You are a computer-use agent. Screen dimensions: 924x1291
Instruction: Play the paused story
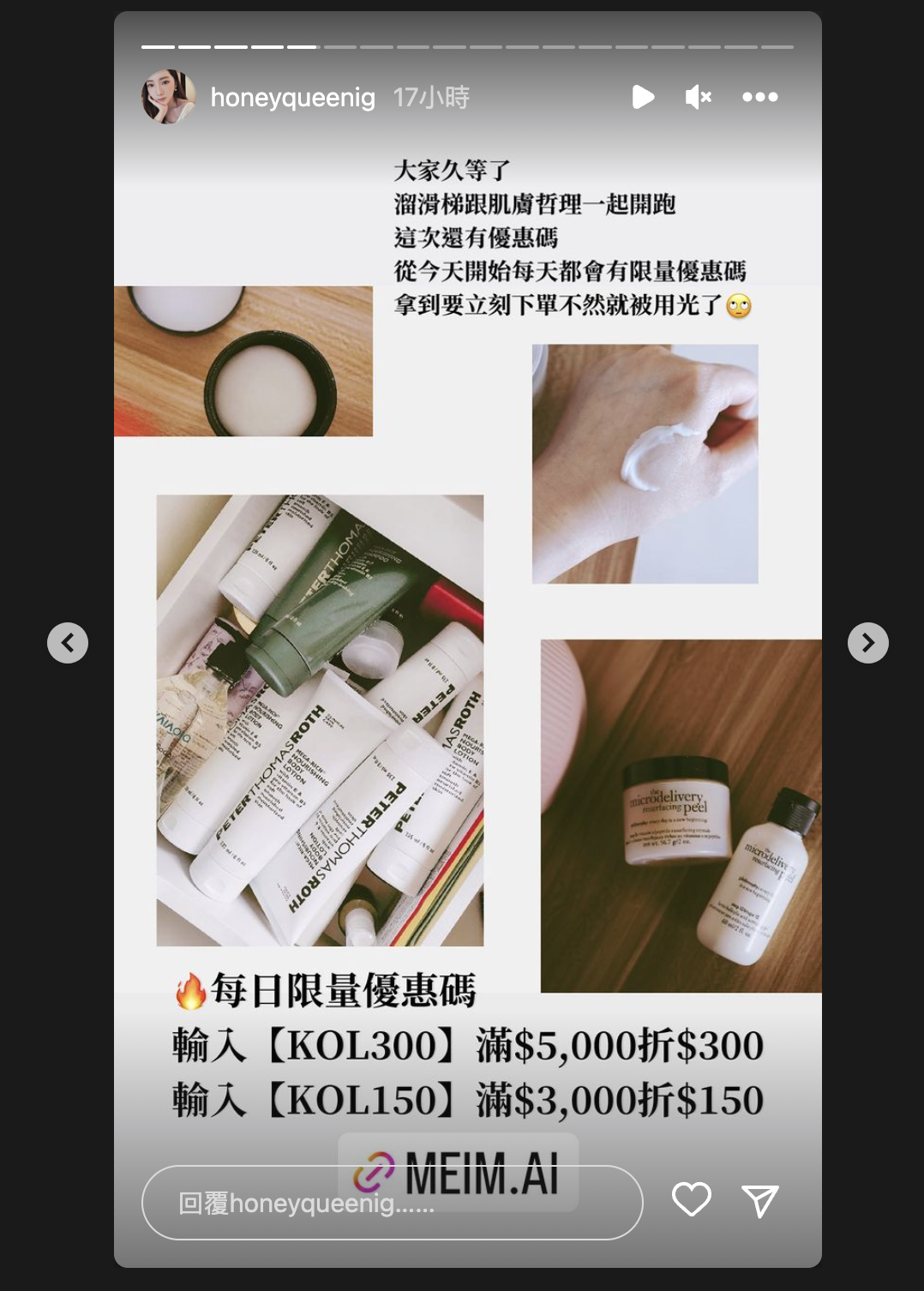643,97
